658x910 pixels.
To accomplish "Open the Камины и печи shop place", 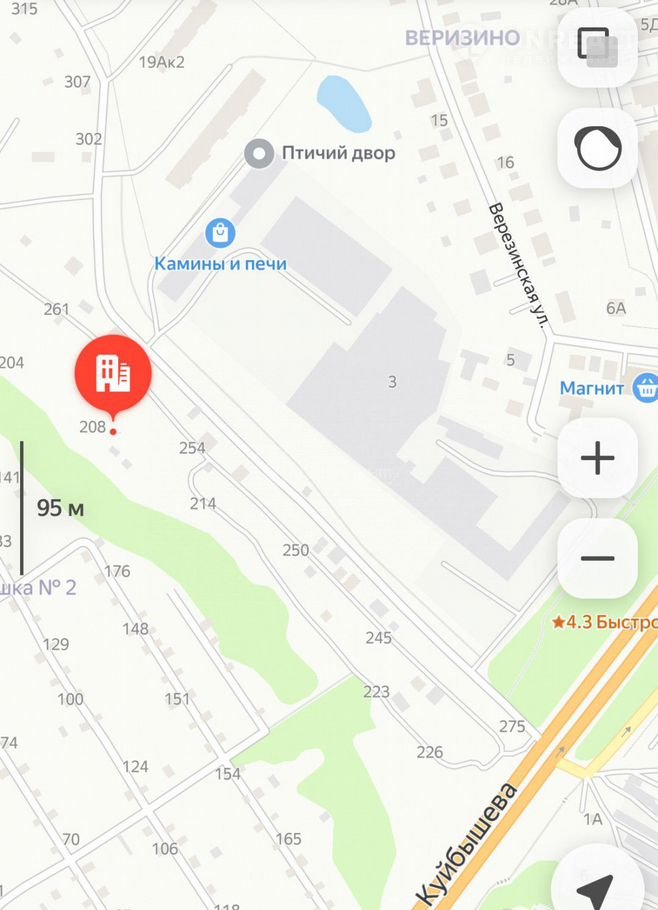I will tap(219, 234).
